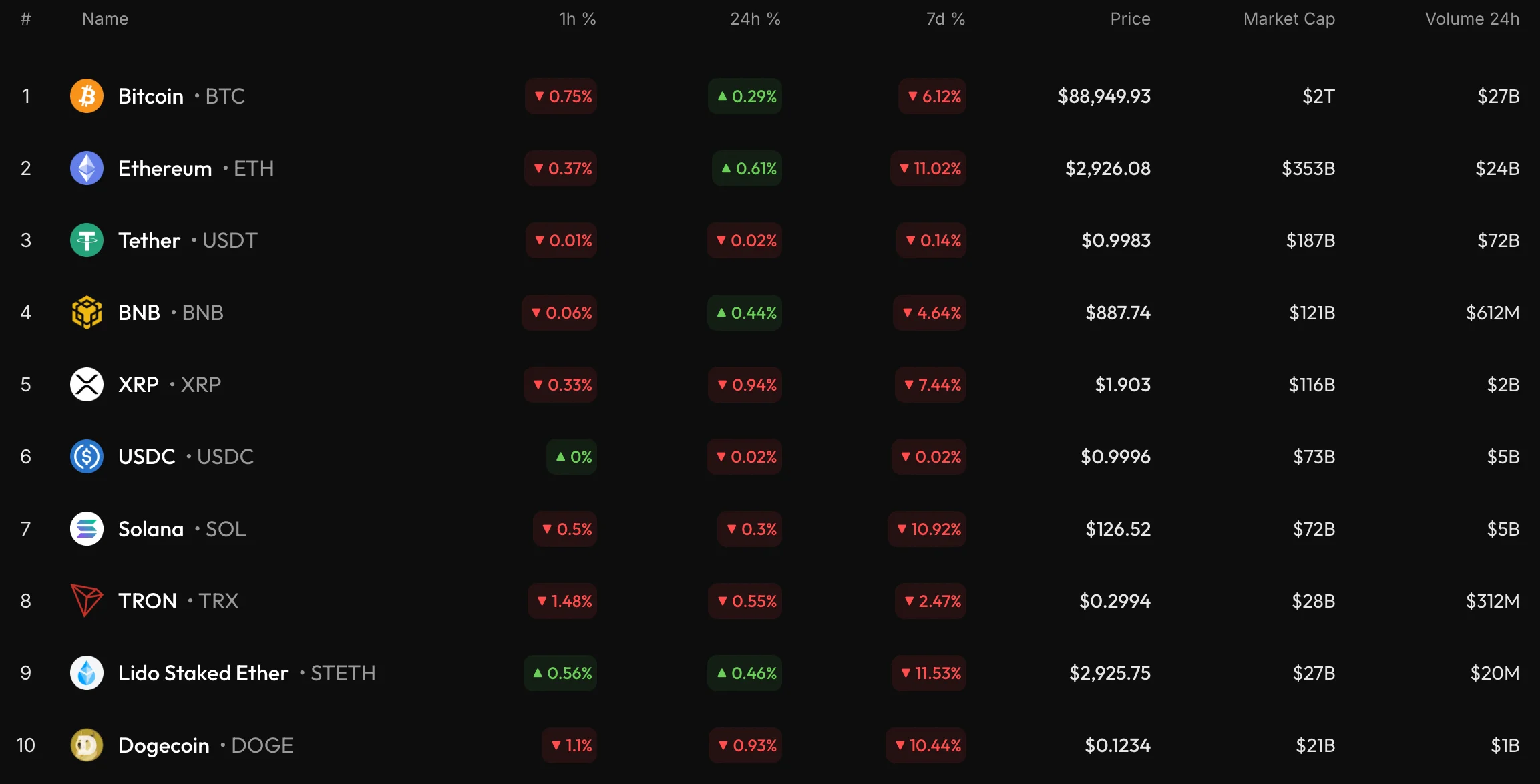Open the Bitcoin row
1540x784 pixels.
click(x=151, y=96)
